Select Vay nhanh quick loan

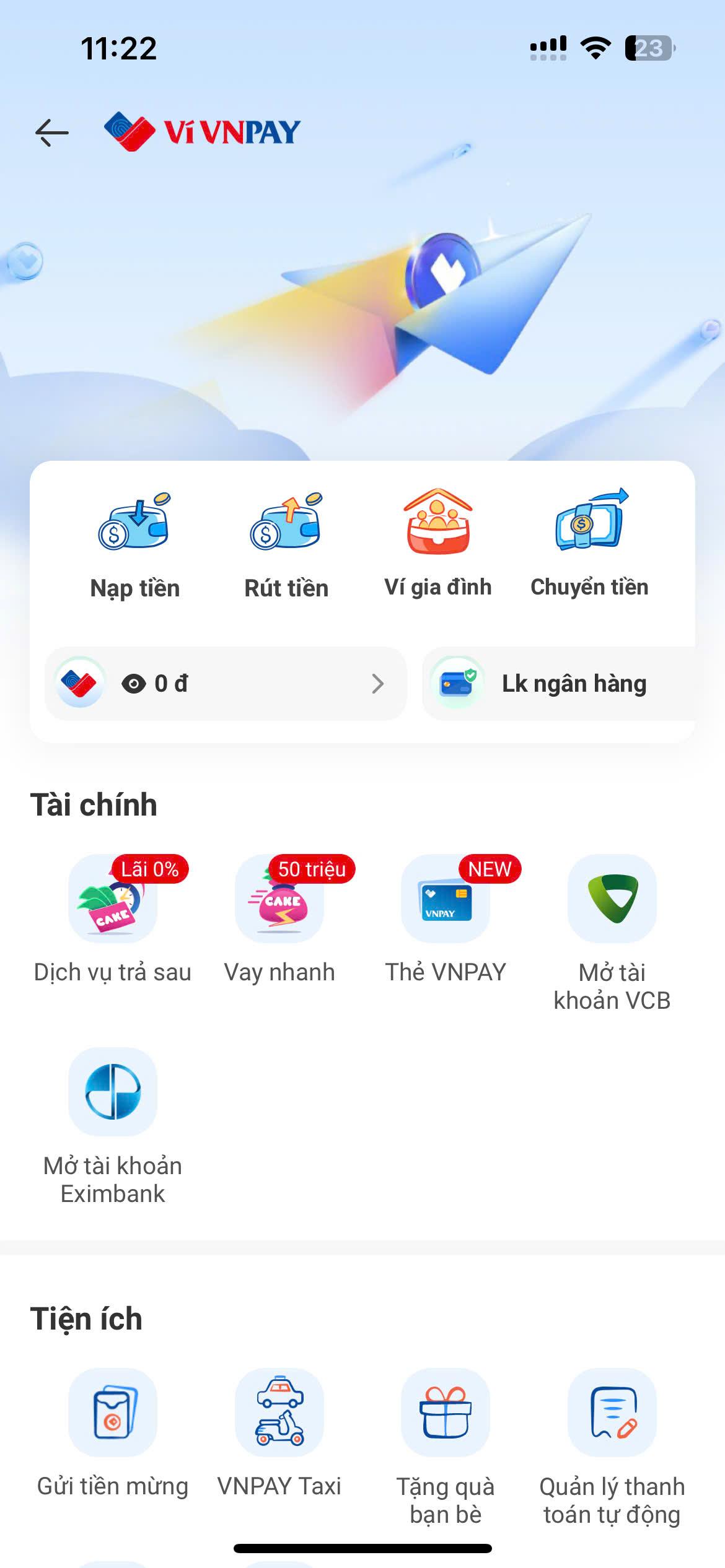click(279, 918)
